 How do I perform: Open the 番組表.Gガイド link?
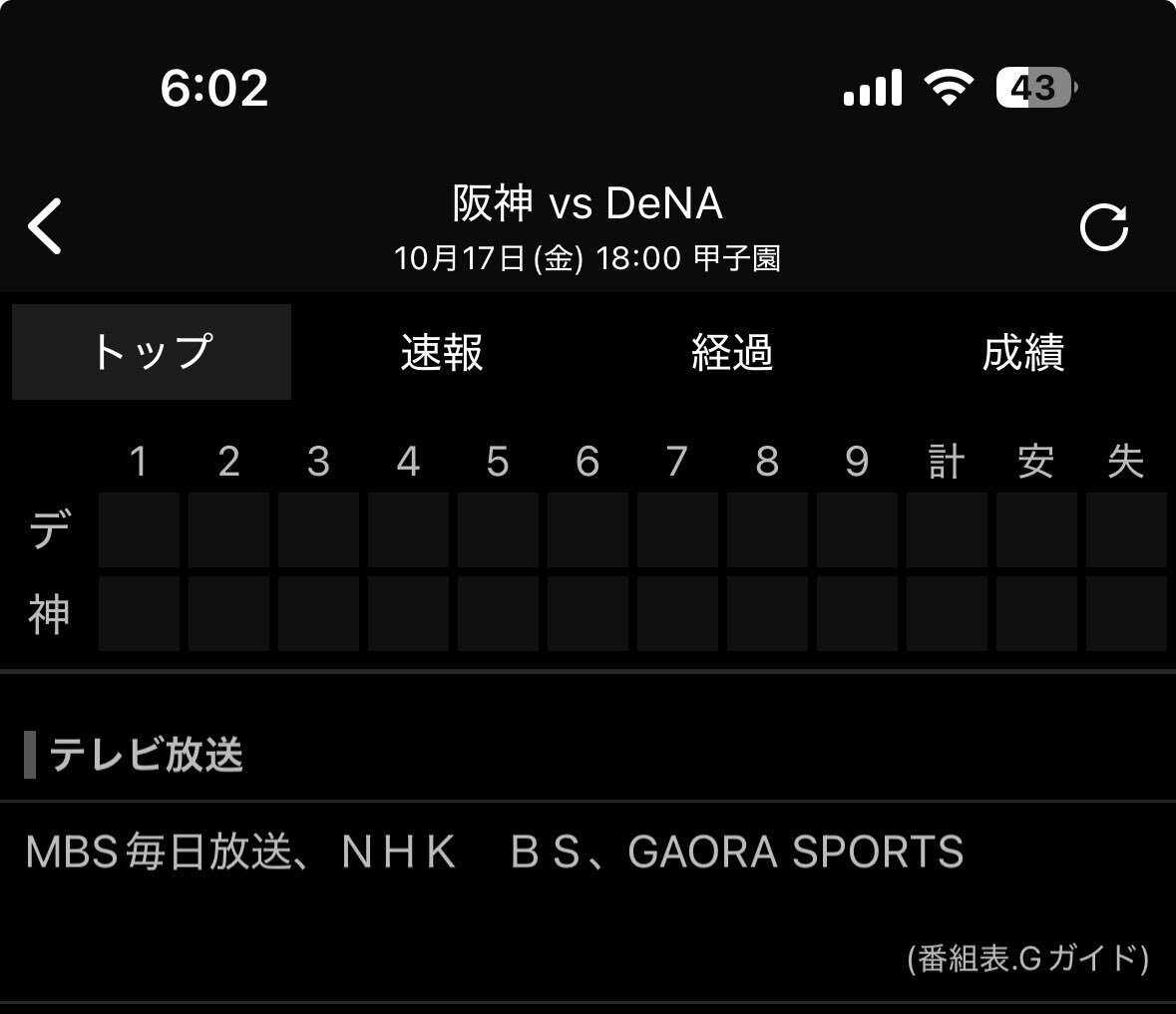pos(1027,958)
